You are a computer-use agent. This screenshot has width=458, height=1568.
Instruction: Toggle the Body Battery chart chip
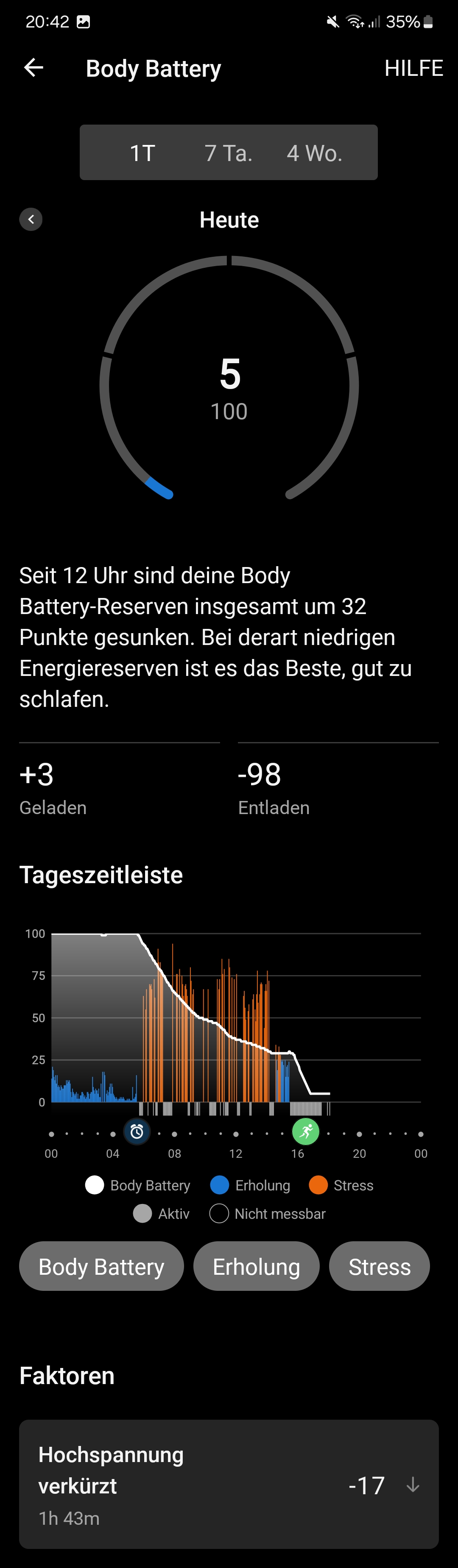(x=102, y=1266)
